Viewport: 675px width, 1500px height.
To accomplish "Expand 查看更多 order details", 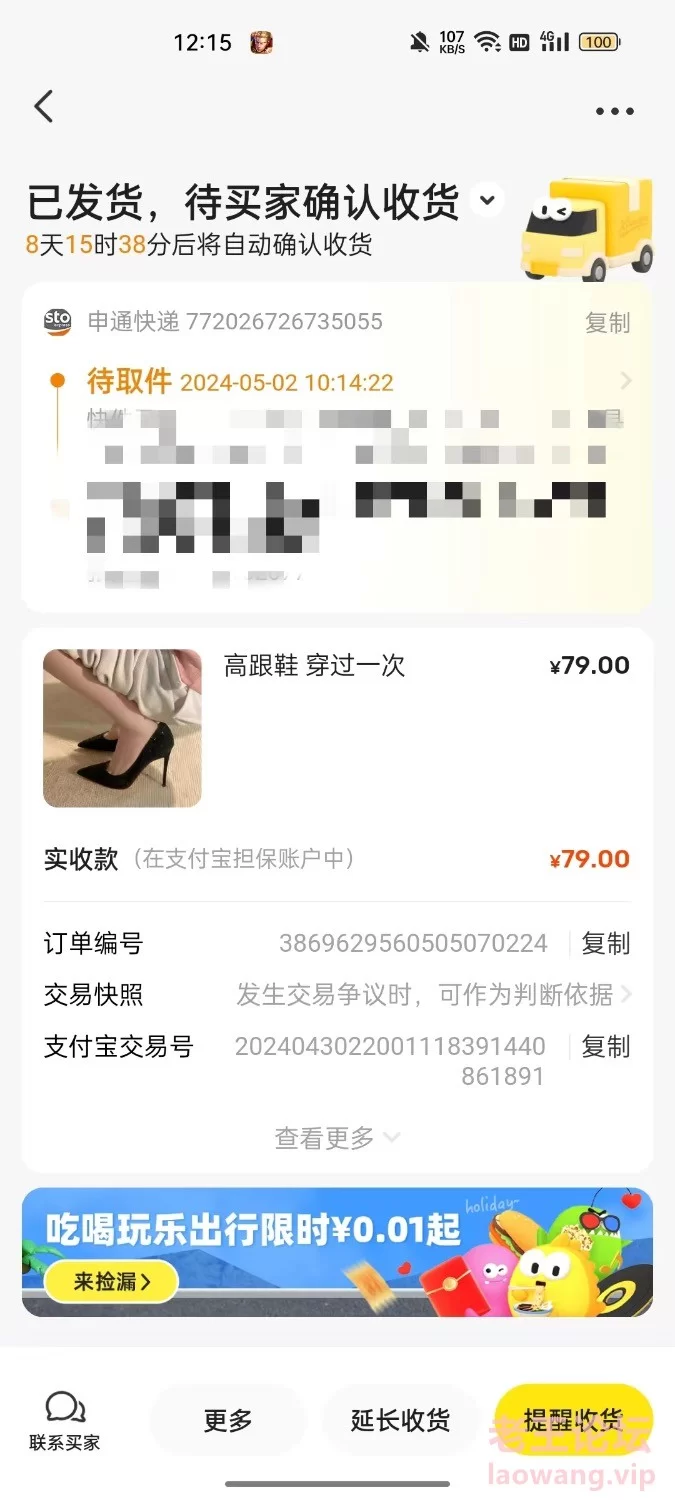I will [337, 1137].
